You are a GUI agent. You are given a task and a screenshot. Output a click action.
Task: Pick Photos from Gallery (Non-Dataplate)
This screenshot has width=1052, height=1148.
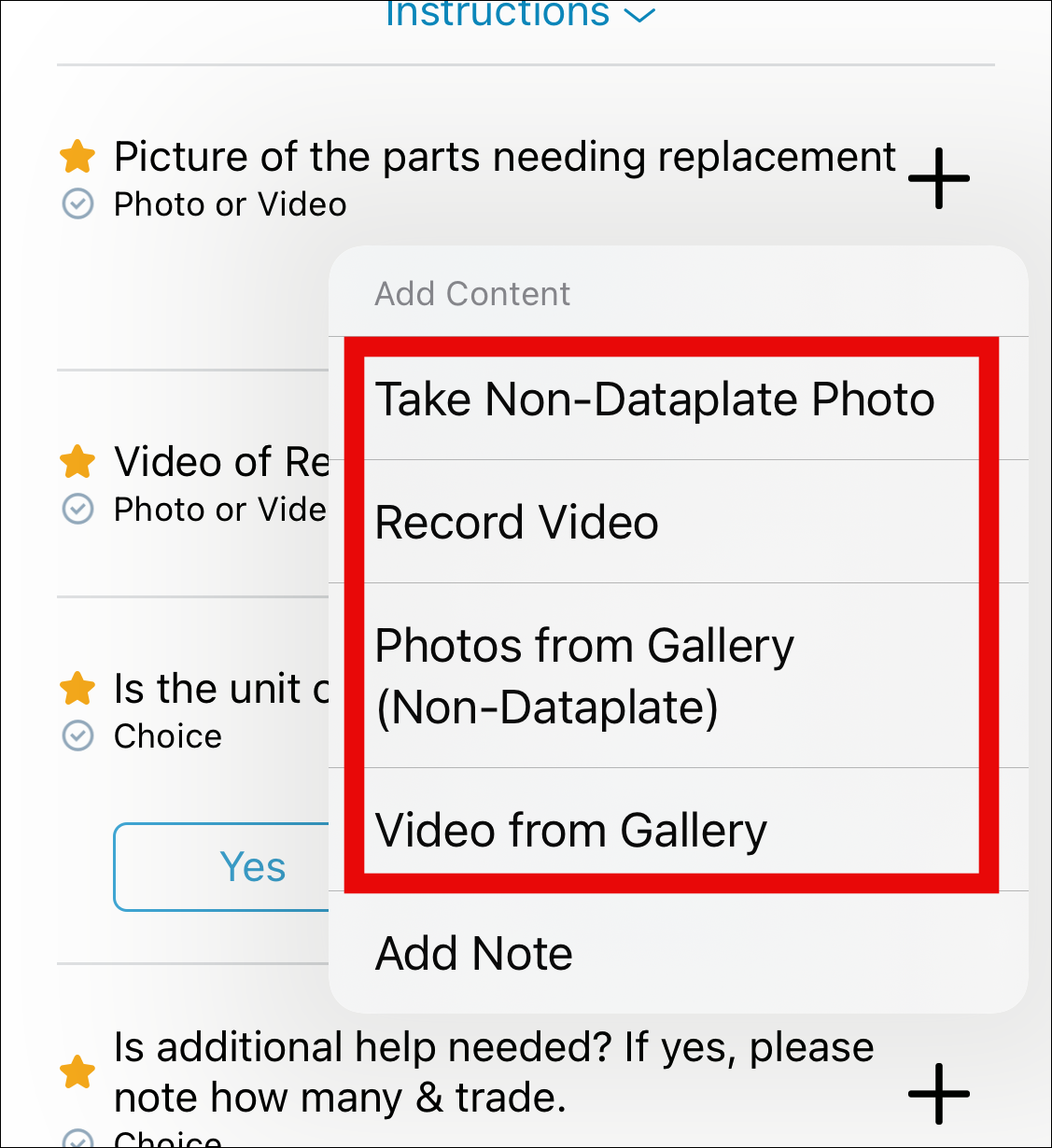click(584, 675)
